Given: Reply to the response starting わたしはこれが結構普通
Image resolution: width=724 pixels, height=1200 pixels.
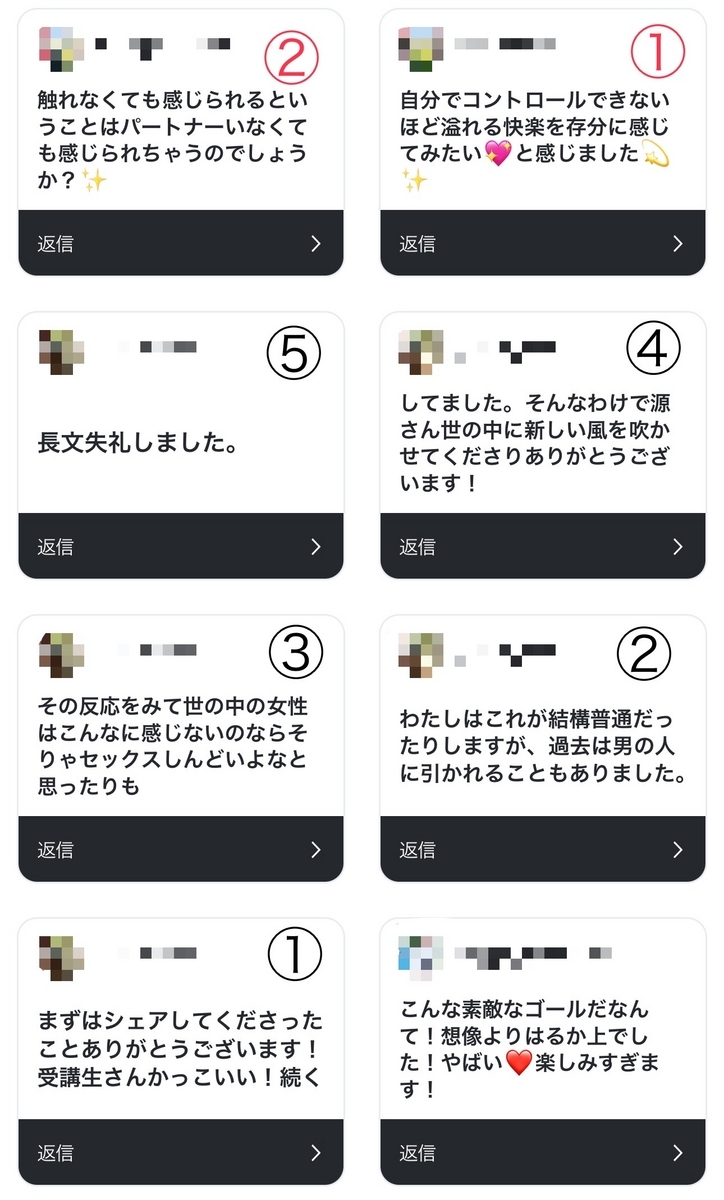Looking at the screenshot, I should point(543,849).
